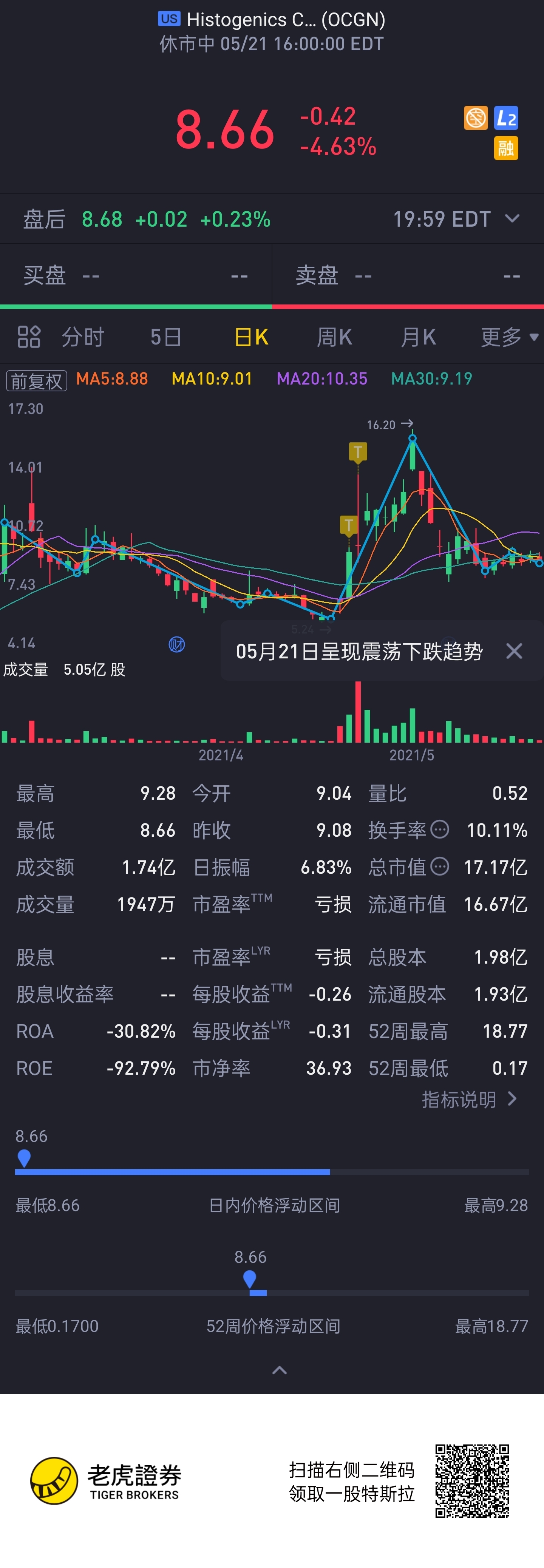Collapse the price range section

pos(279,1370)
